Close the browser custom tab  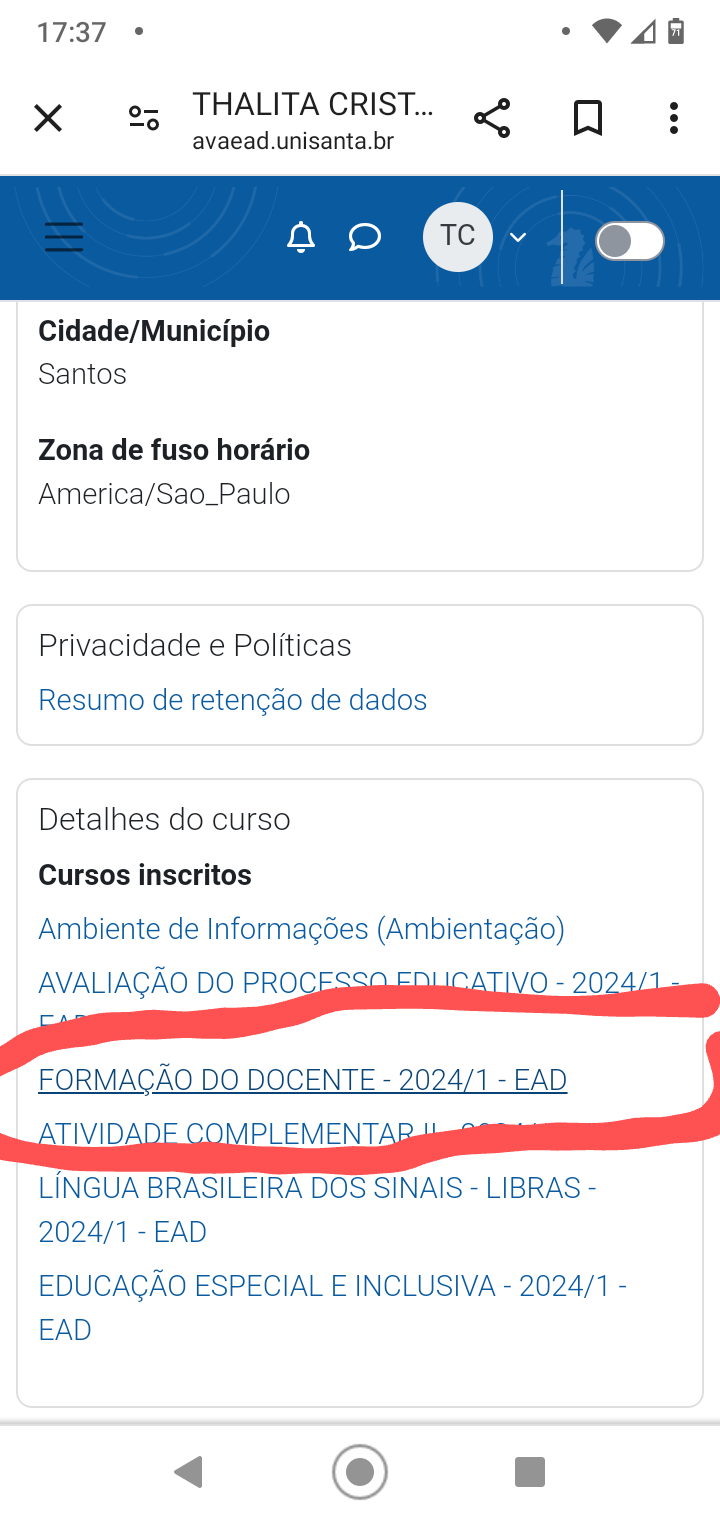click(48, 119)
